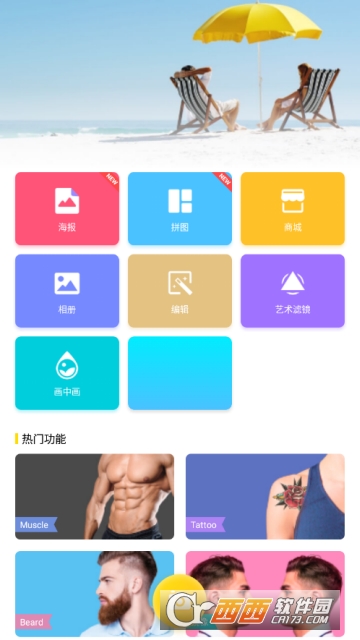
Task: Open the 商城 store tile
Action: click(293, 209)
